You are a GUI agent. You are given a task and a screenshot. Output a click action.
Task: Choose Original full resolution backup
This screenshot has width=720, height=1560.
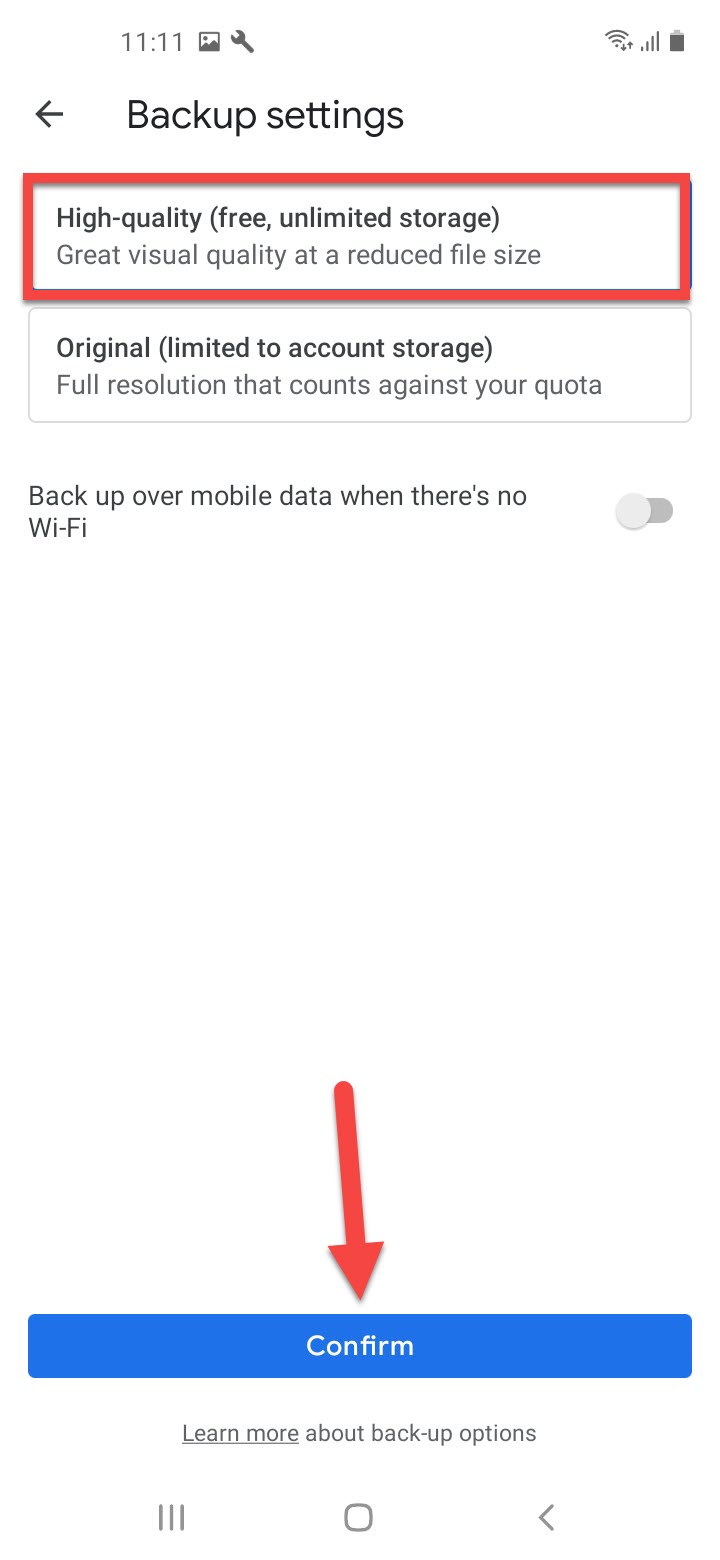click(x=358, y=366)
